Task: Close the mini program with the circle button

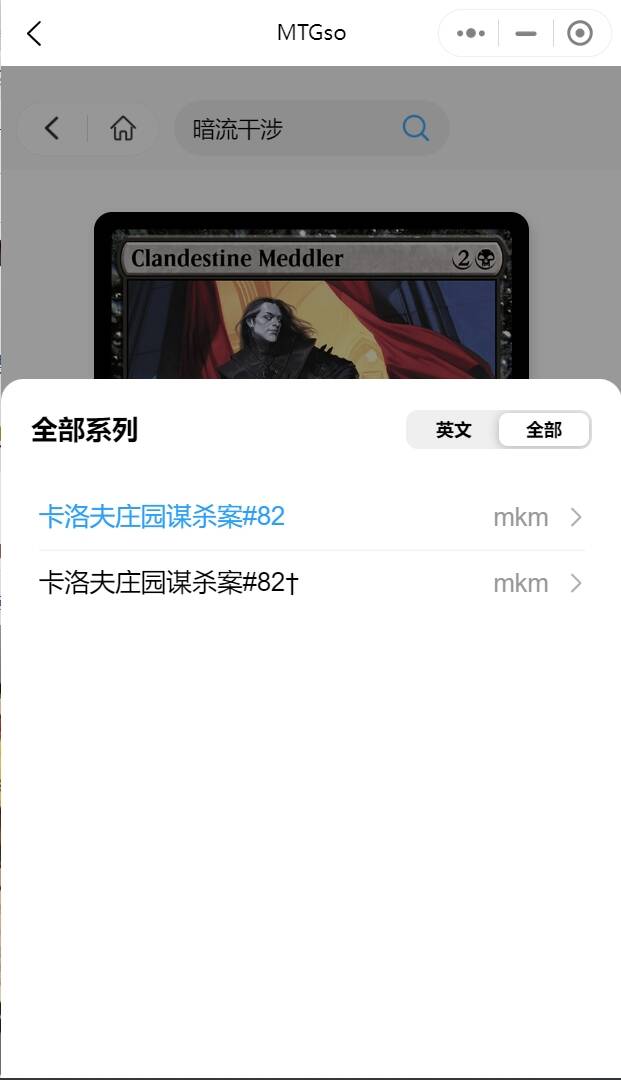Action: pos(580,33)
